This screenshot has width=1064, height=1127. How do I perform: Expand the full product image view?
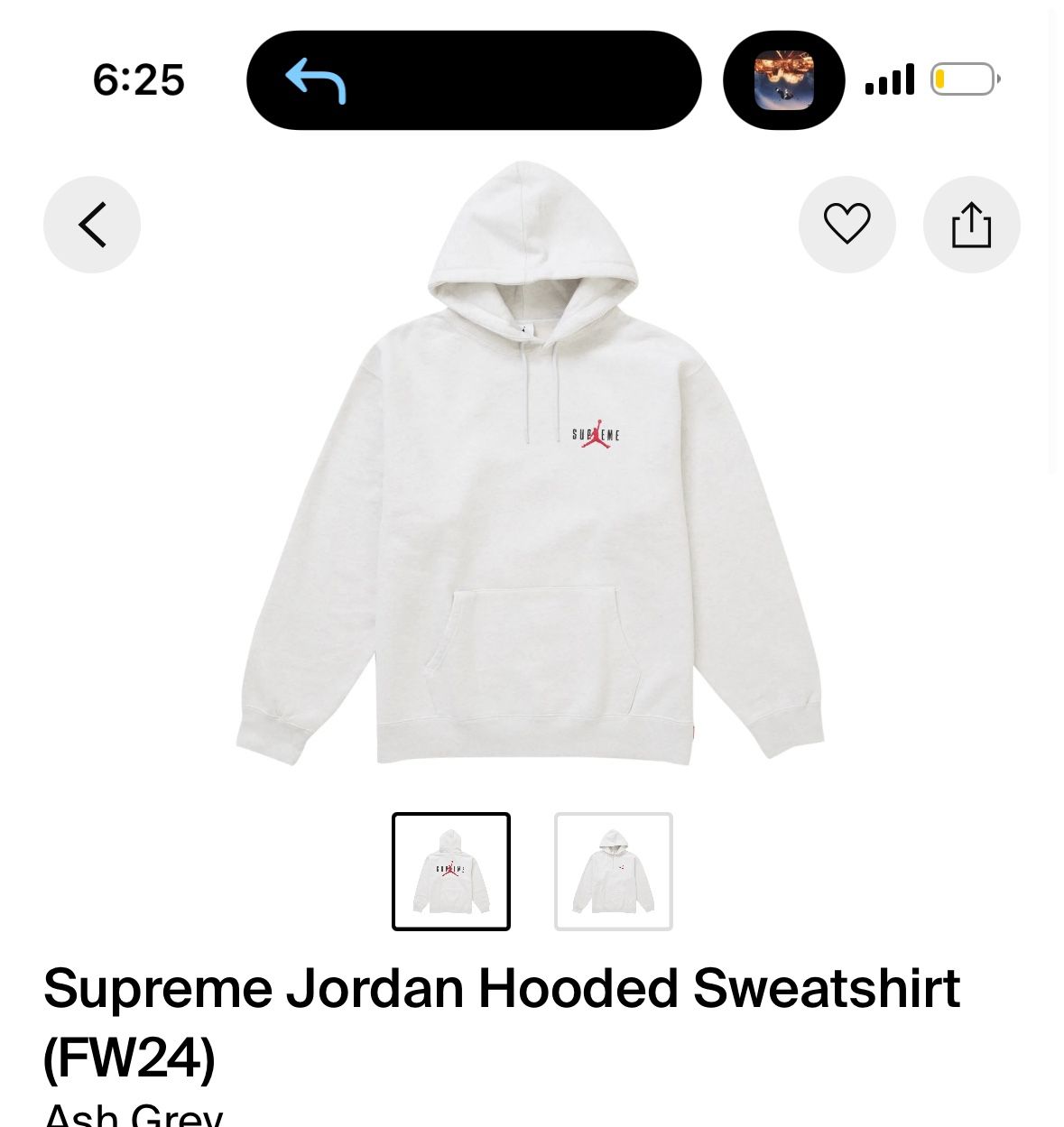[532, 469]
